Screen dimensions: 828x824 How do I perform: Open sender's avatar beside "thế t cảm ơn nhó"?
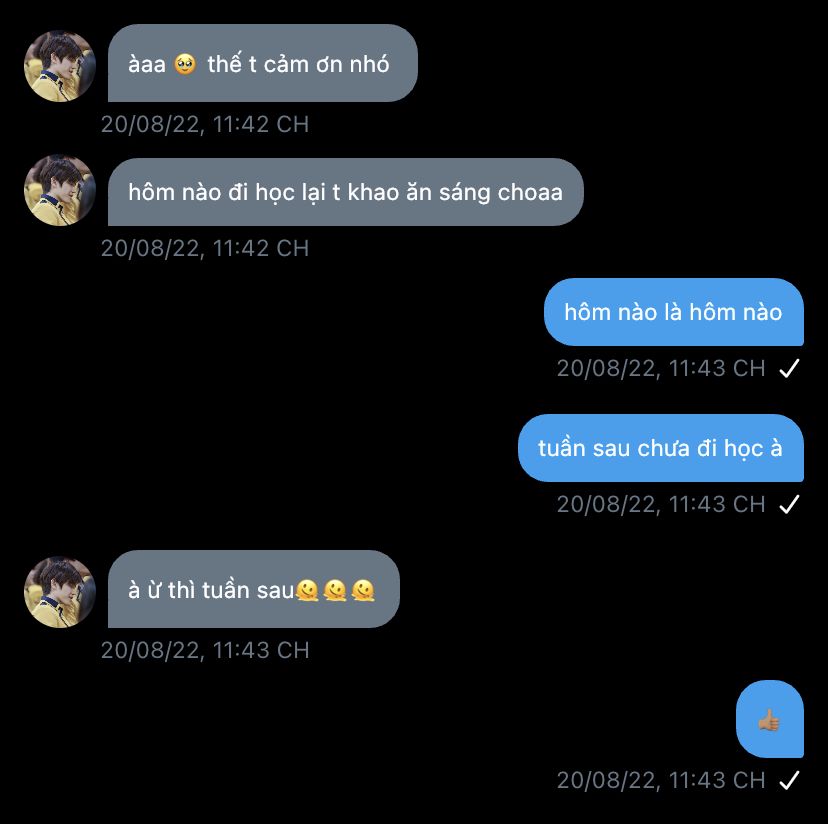[60, 65]
